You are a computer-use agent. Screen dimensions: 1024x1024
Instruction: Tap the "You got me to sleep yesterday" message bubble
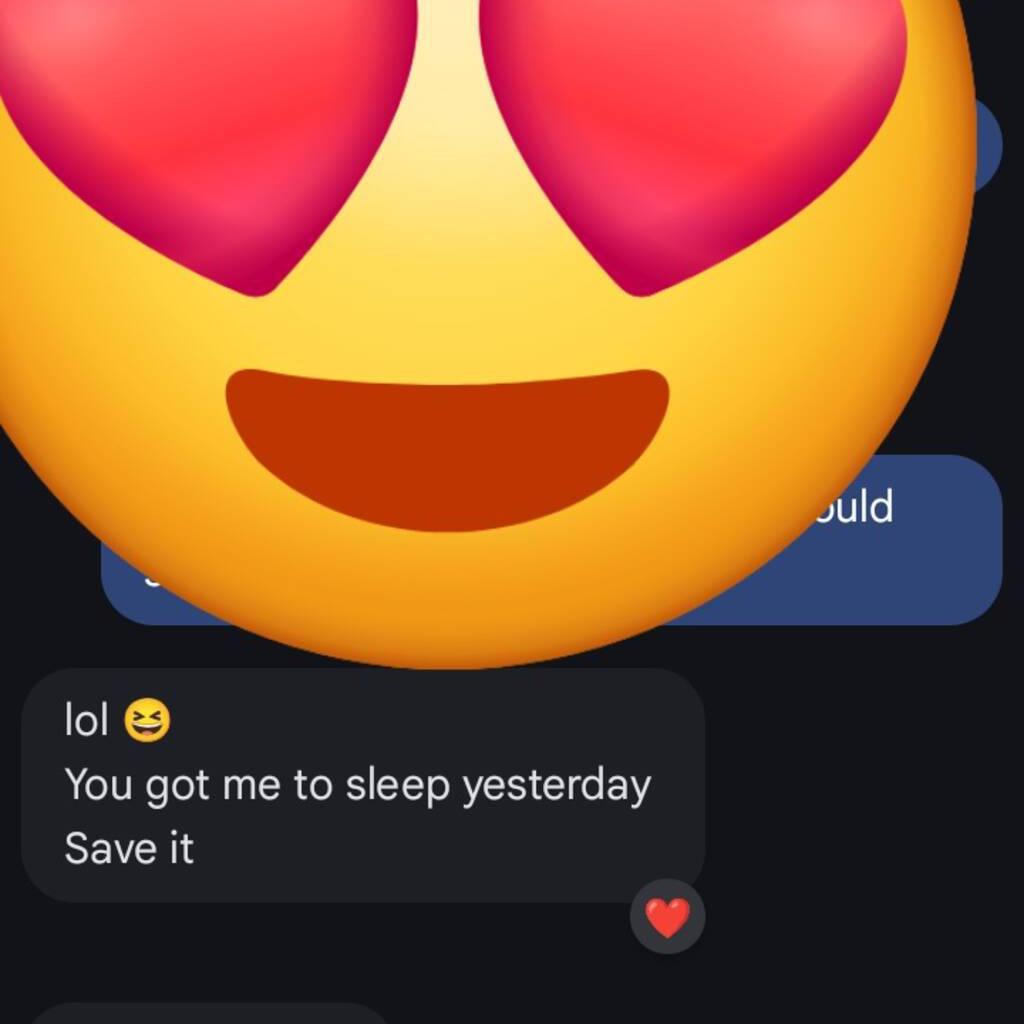[x=362, y=785]
